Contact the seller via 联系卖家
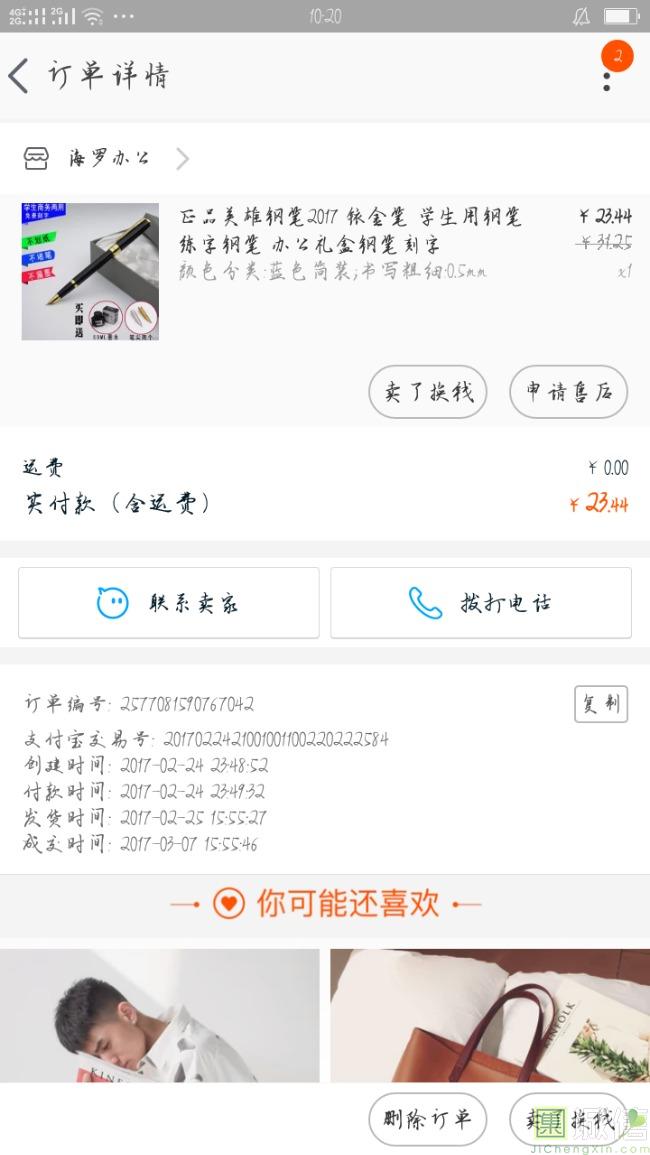 [168, 603]
